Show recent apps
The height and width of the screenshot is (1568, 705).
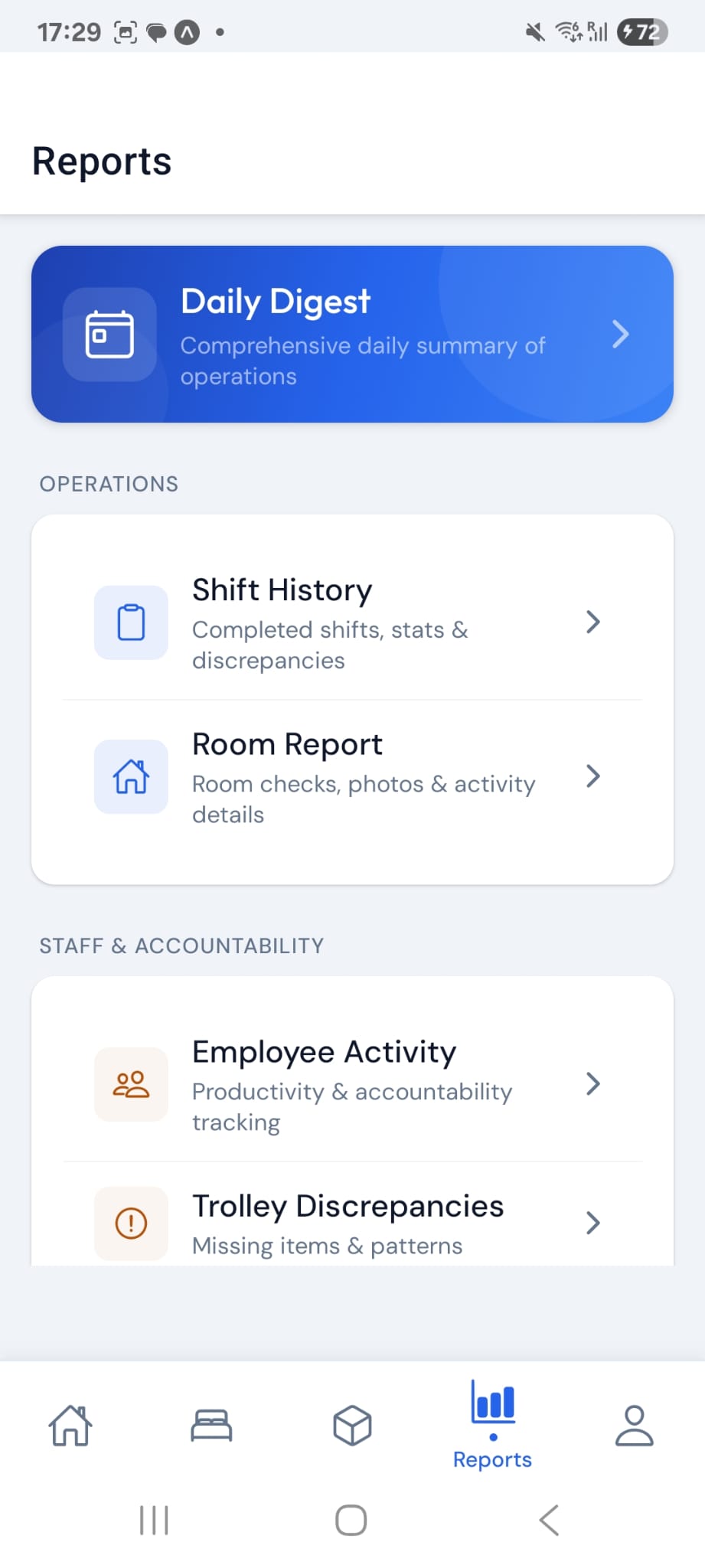tap(154, 1520)
